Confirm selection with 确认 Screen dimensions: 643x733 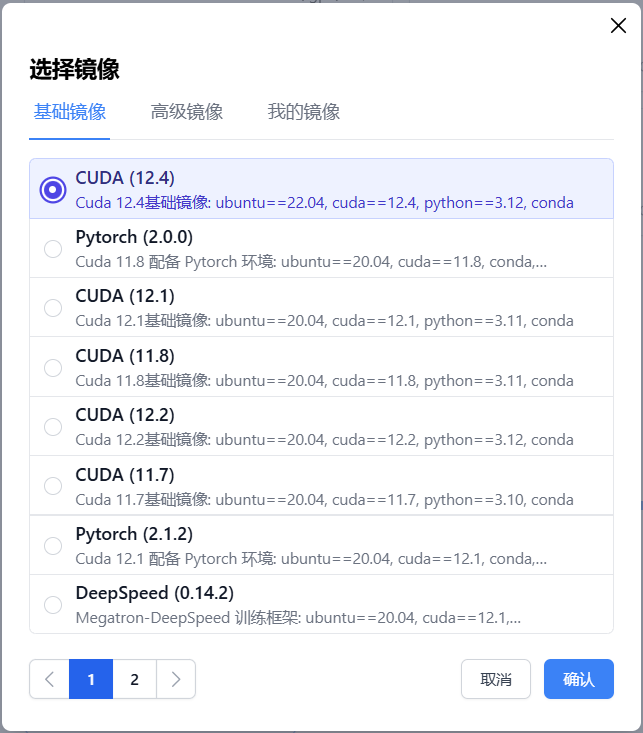tap(579, 680)
